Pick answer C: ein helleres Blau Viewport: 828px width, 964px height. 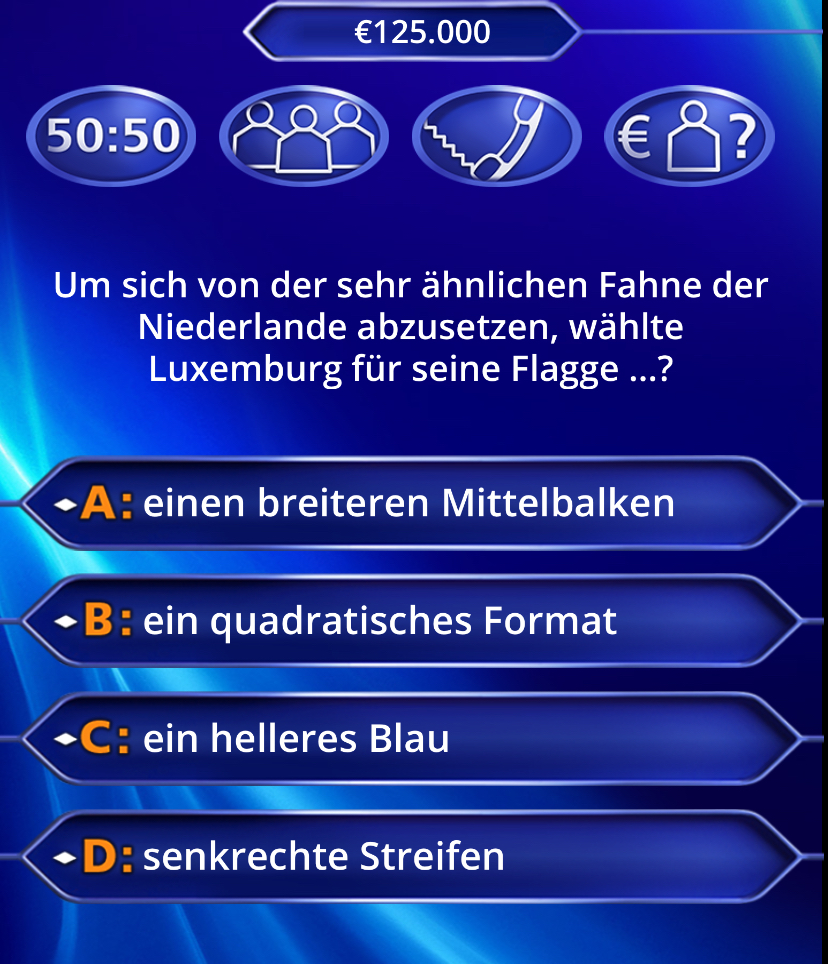[x=410, y=739]
